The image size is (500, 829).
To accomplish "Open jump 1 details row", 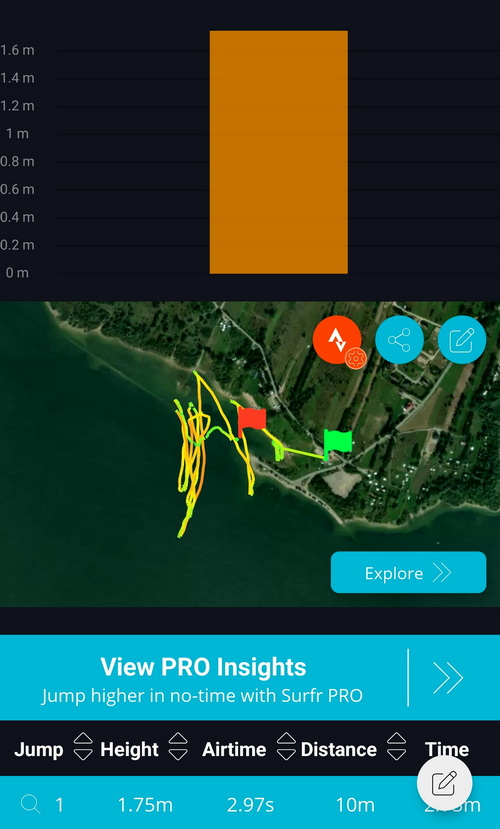I will coord(250,803).
